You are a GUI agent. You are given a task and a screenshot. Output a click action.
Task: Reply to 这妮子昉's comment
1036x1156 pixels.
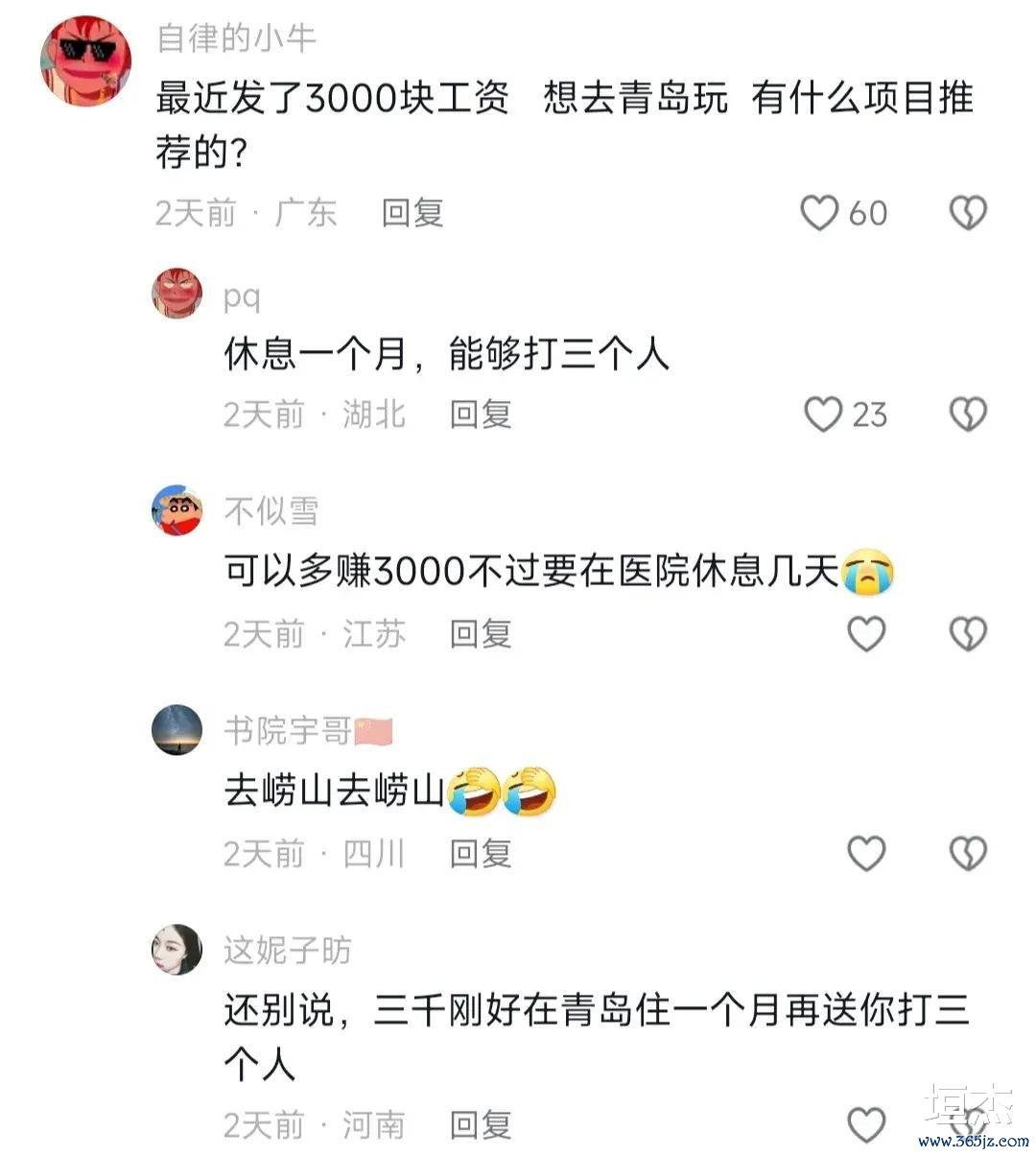[x=481, y=1124]
